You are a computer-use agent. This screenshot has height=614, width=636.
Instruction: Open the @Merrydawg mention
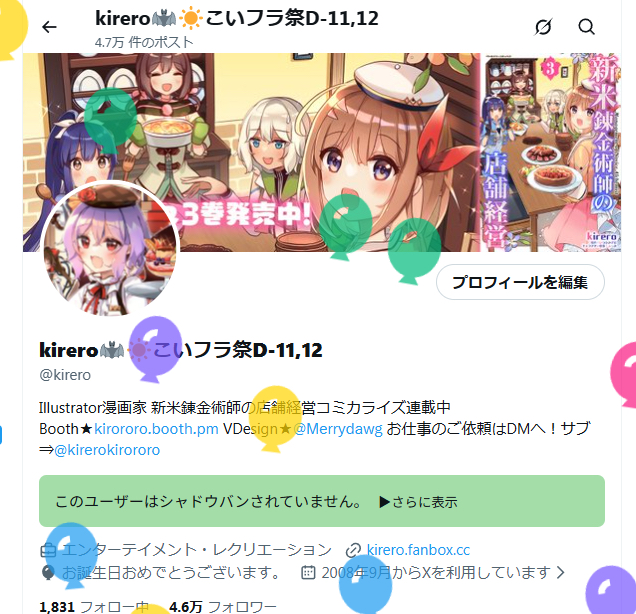(339, 429)
